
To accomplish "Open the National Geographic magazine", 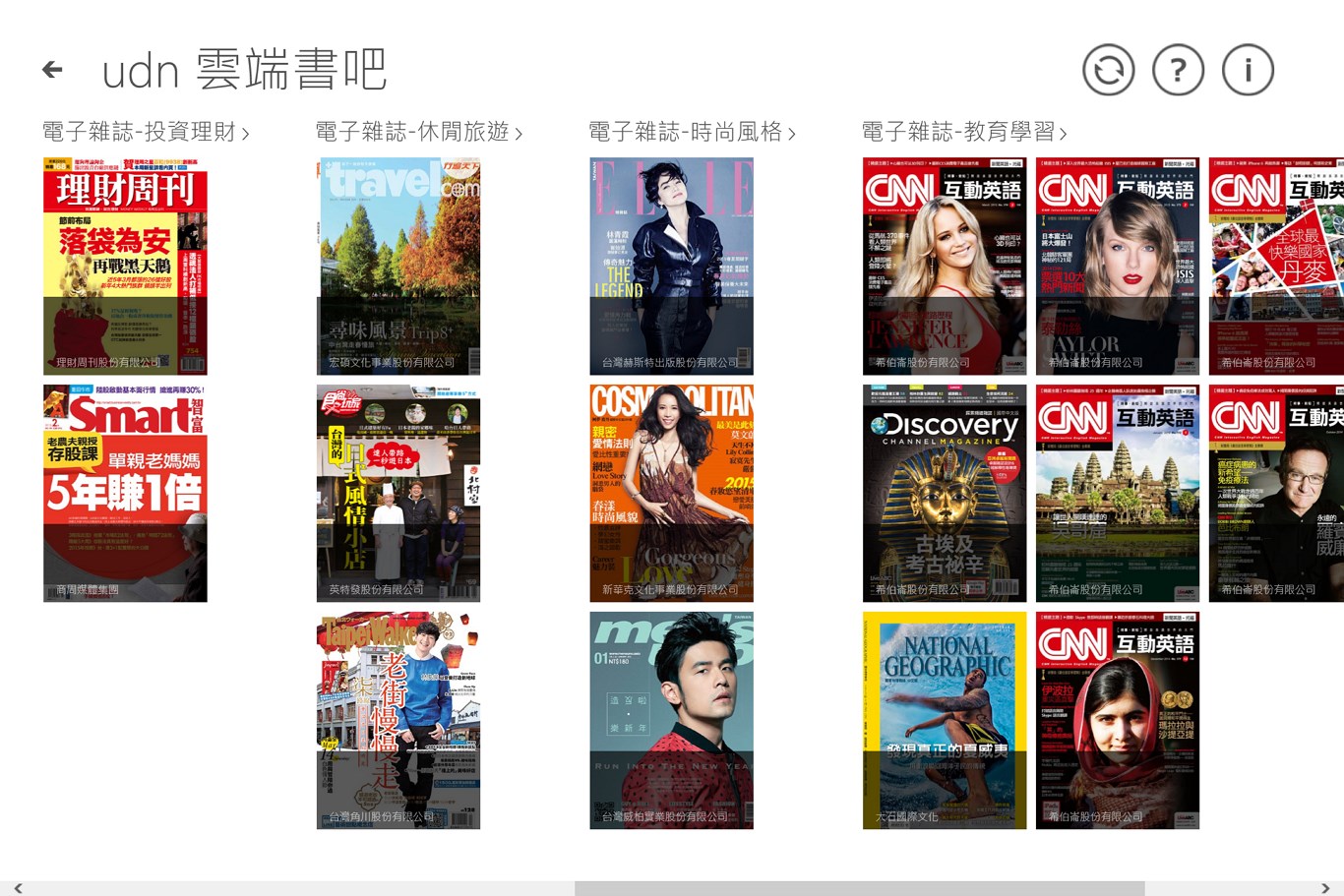I will (945, 720).
